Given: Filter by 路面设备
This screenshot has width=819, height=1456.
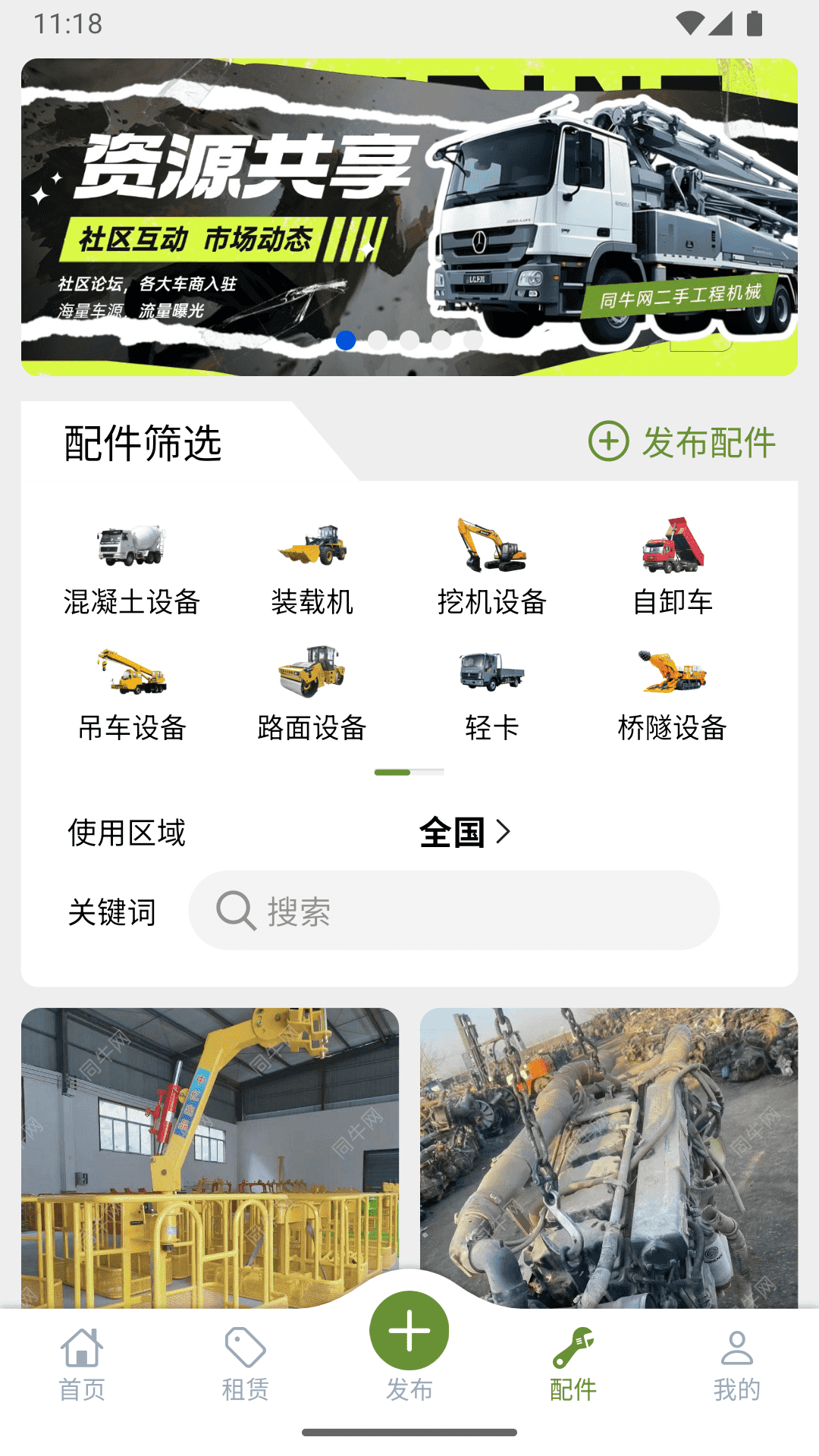Looking at the screenshot, I should click(x=312, y=693).
